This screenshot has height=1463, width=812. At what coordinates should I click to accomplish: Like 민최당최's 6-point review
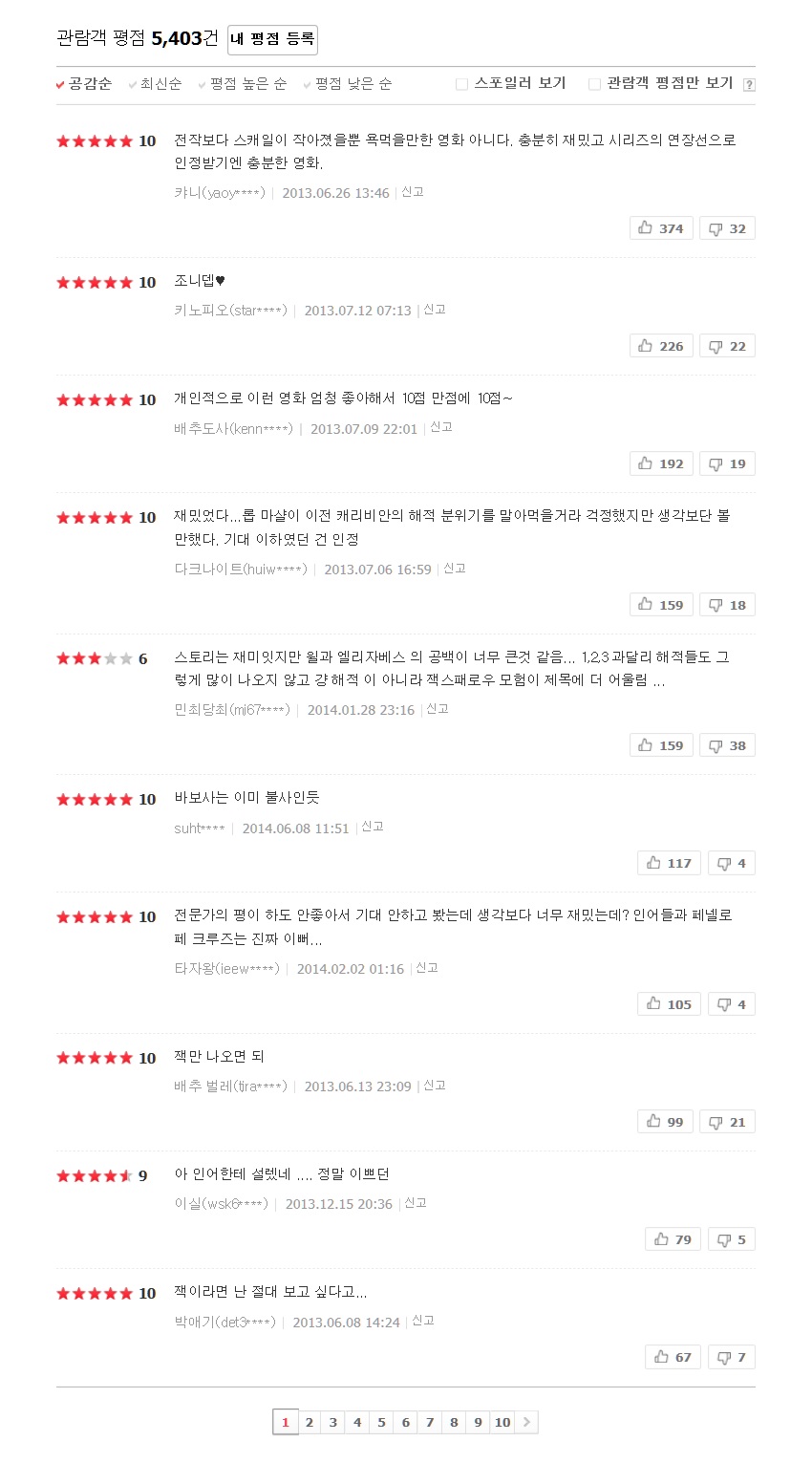click(x=661, y=745)
